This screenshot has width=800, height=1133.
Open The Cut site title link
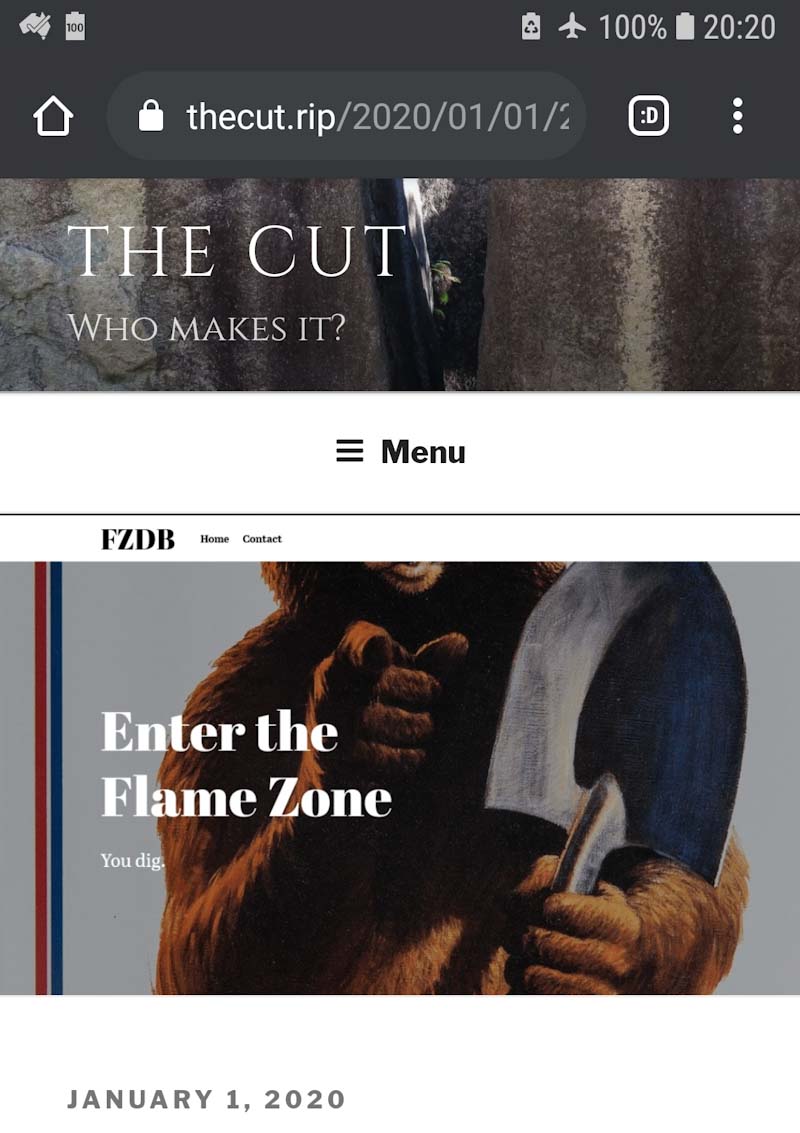pyautogui.click(x=238, y=251)
